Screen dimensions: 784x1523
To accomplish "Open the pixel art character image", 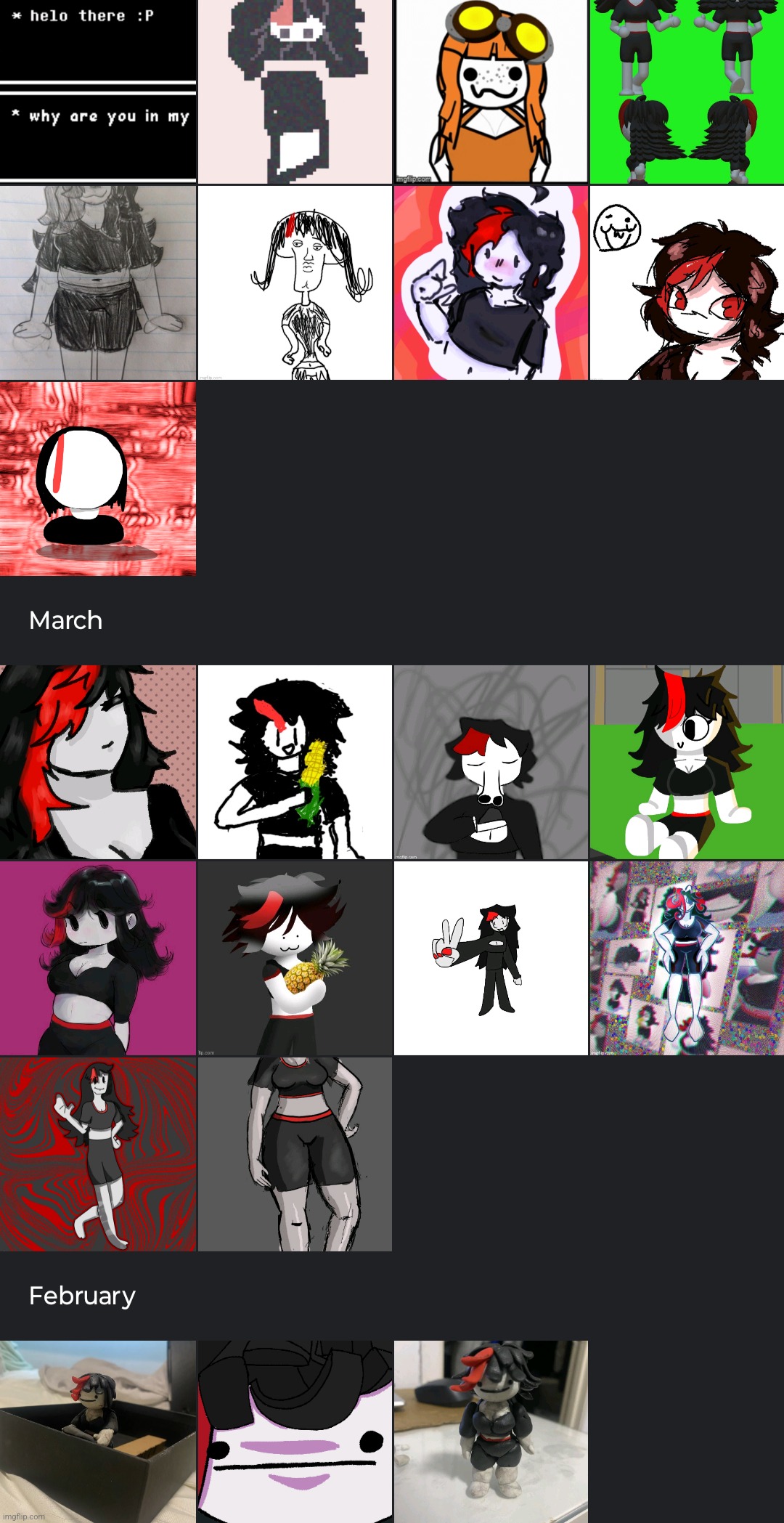I will tap(295, 91).
